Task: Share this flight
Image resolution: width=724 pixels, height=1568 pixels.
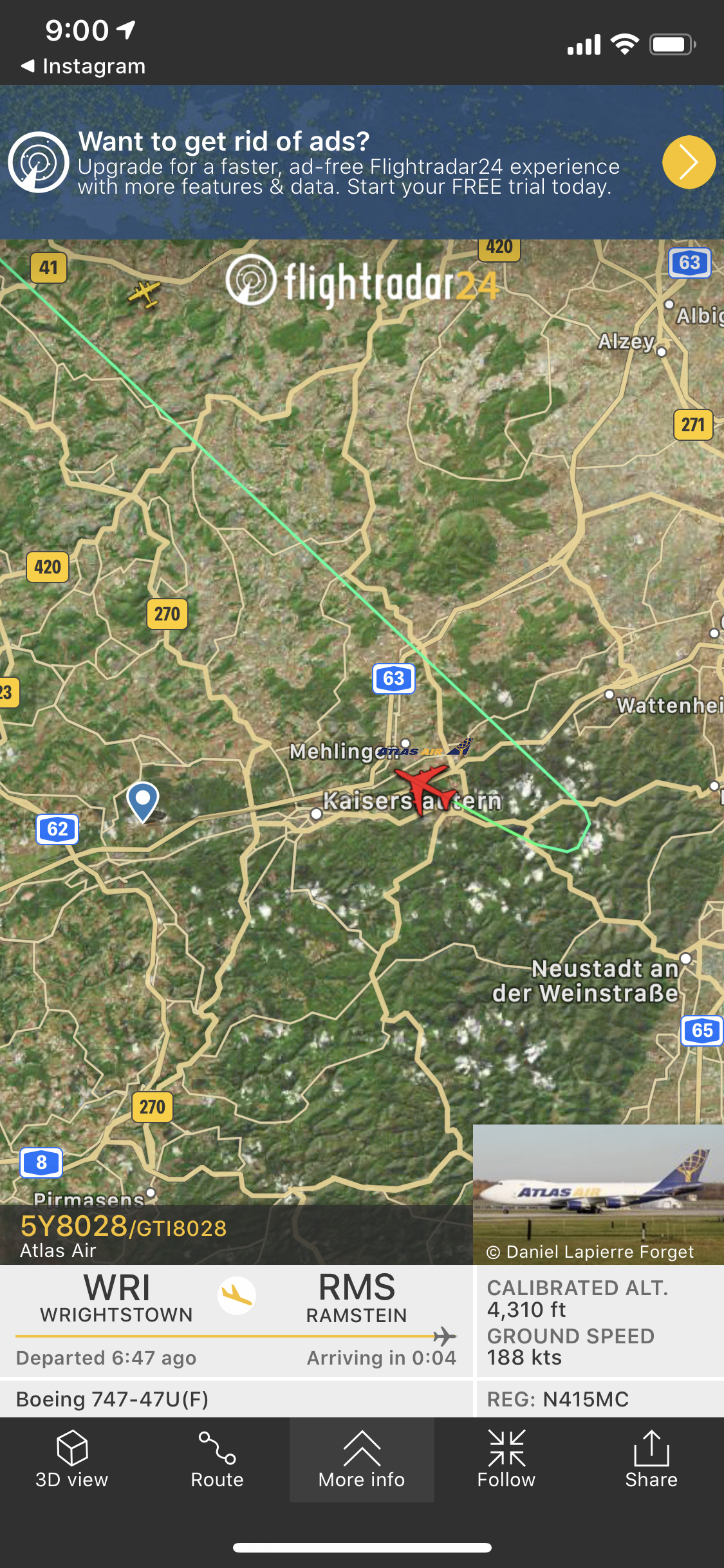Action: (x=651, y=1459)
